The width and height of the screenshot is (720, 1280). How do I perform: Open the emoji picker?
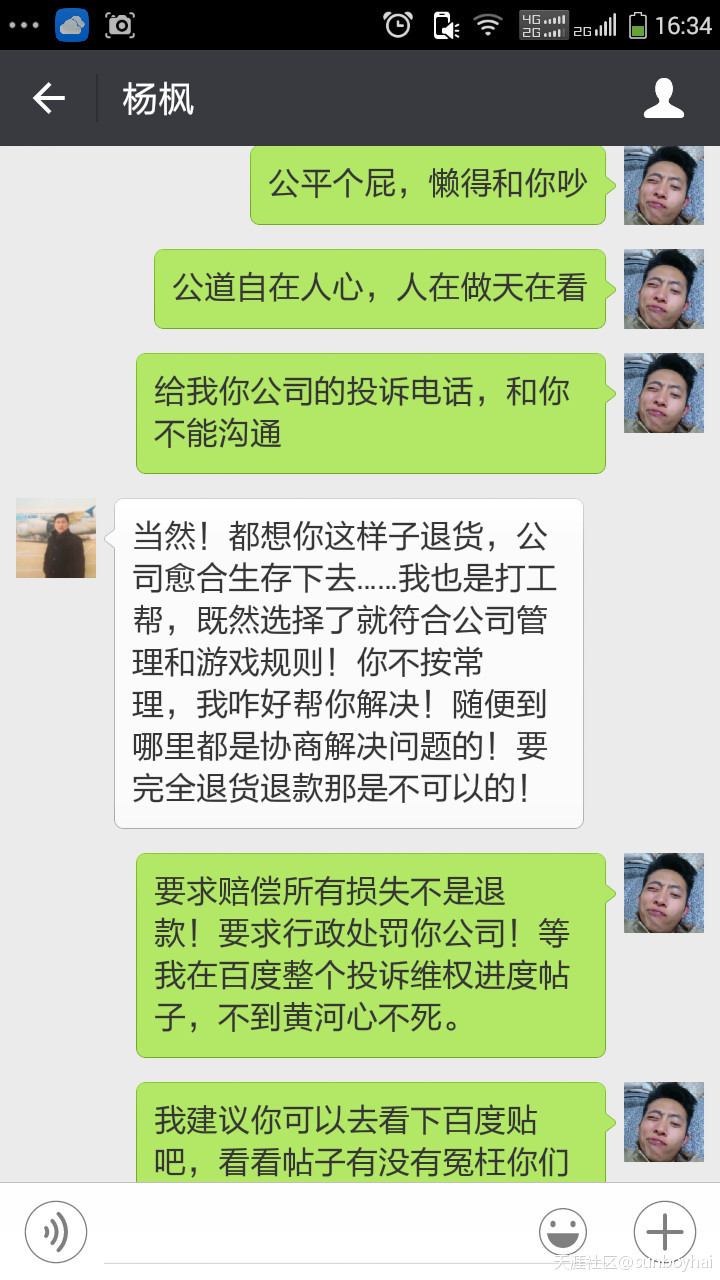click(x=563, y=1232)
